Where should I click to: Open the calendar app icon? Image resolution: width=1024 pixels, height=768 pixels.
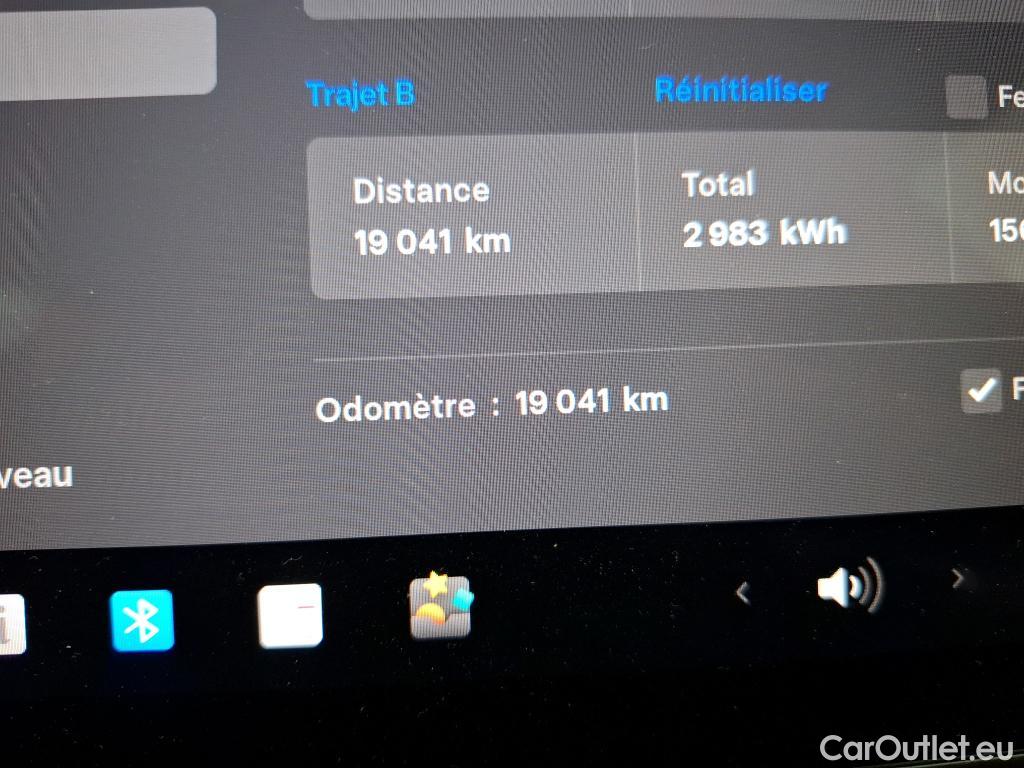point(290,615)
